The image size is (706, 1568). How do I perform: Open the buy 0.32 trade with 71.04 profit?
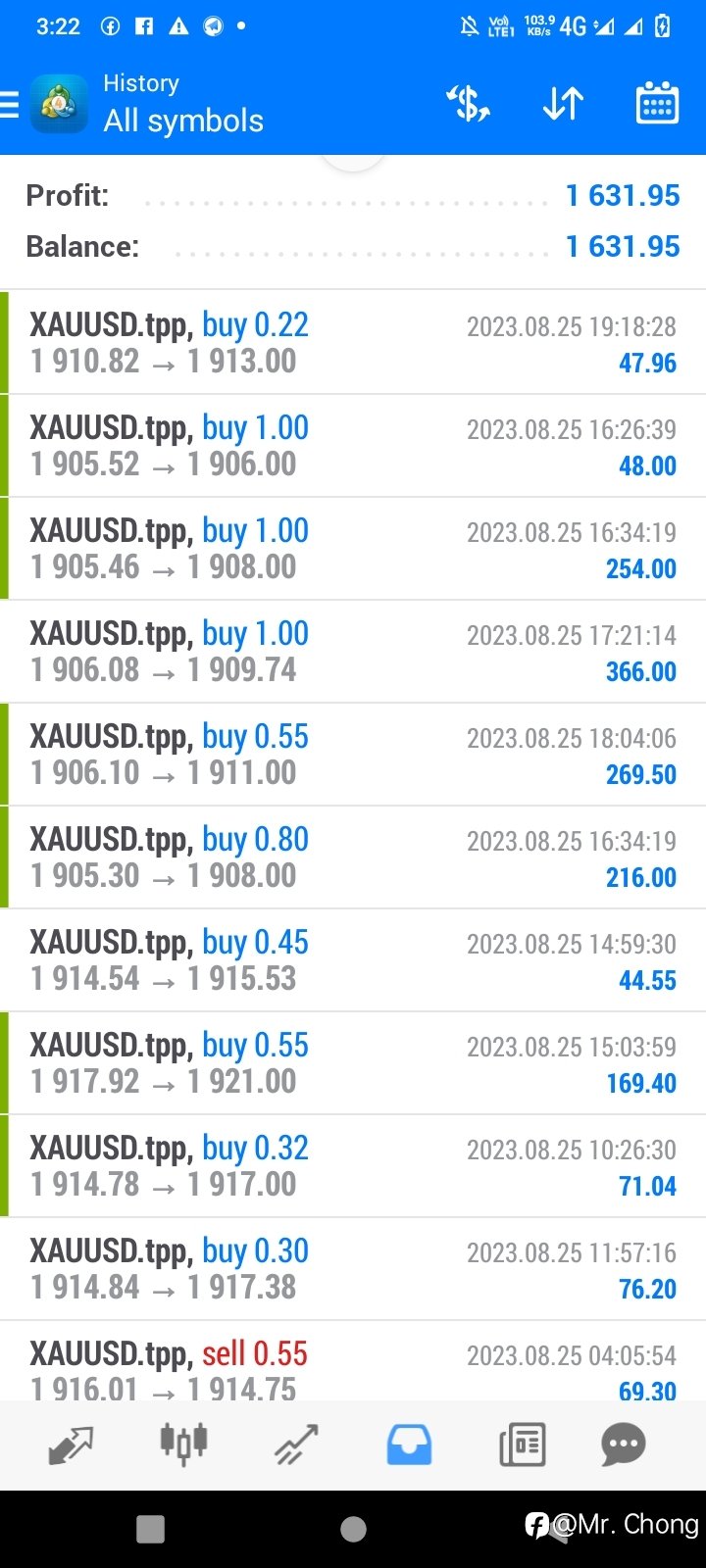(353, 1166)
